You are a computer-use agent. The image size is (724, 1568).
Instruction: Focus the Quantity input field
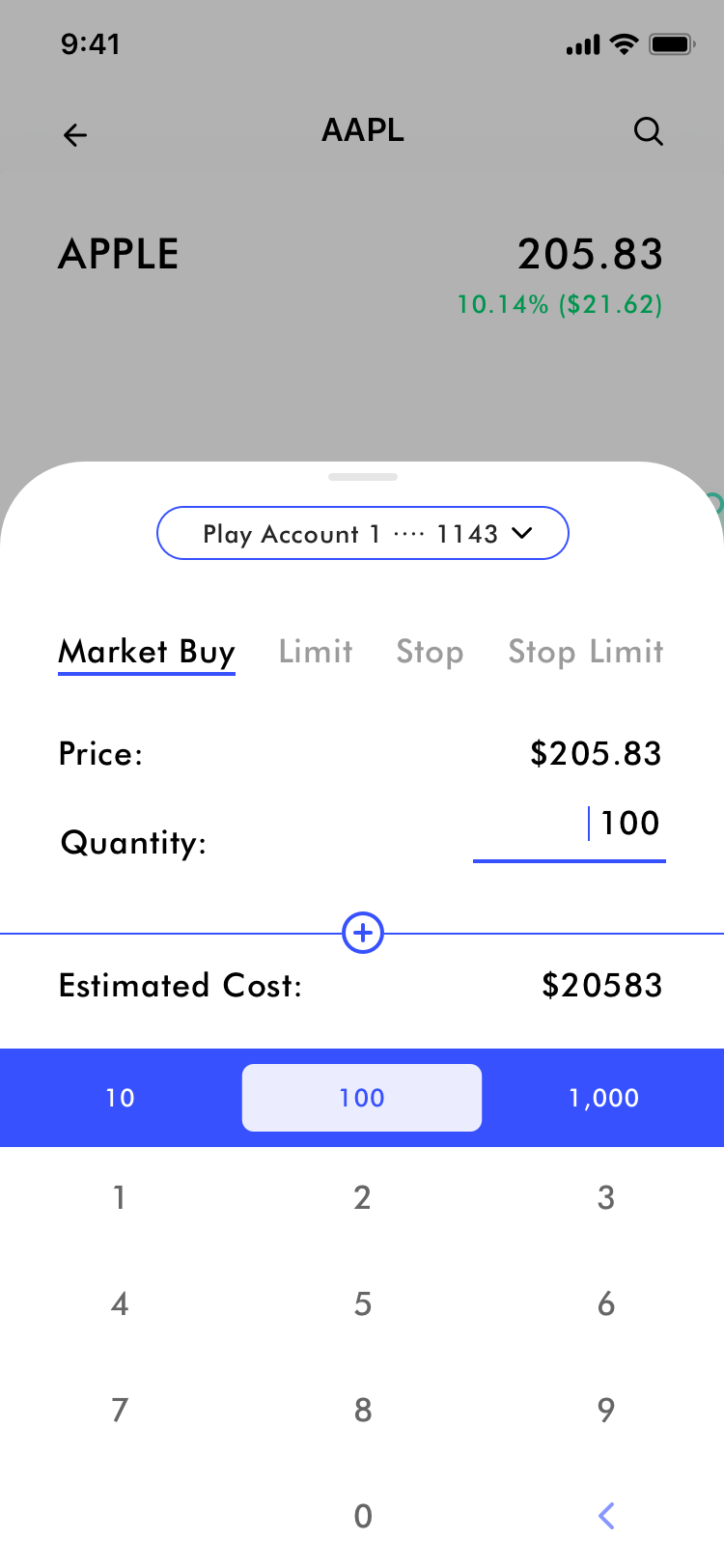coord(570,826)
